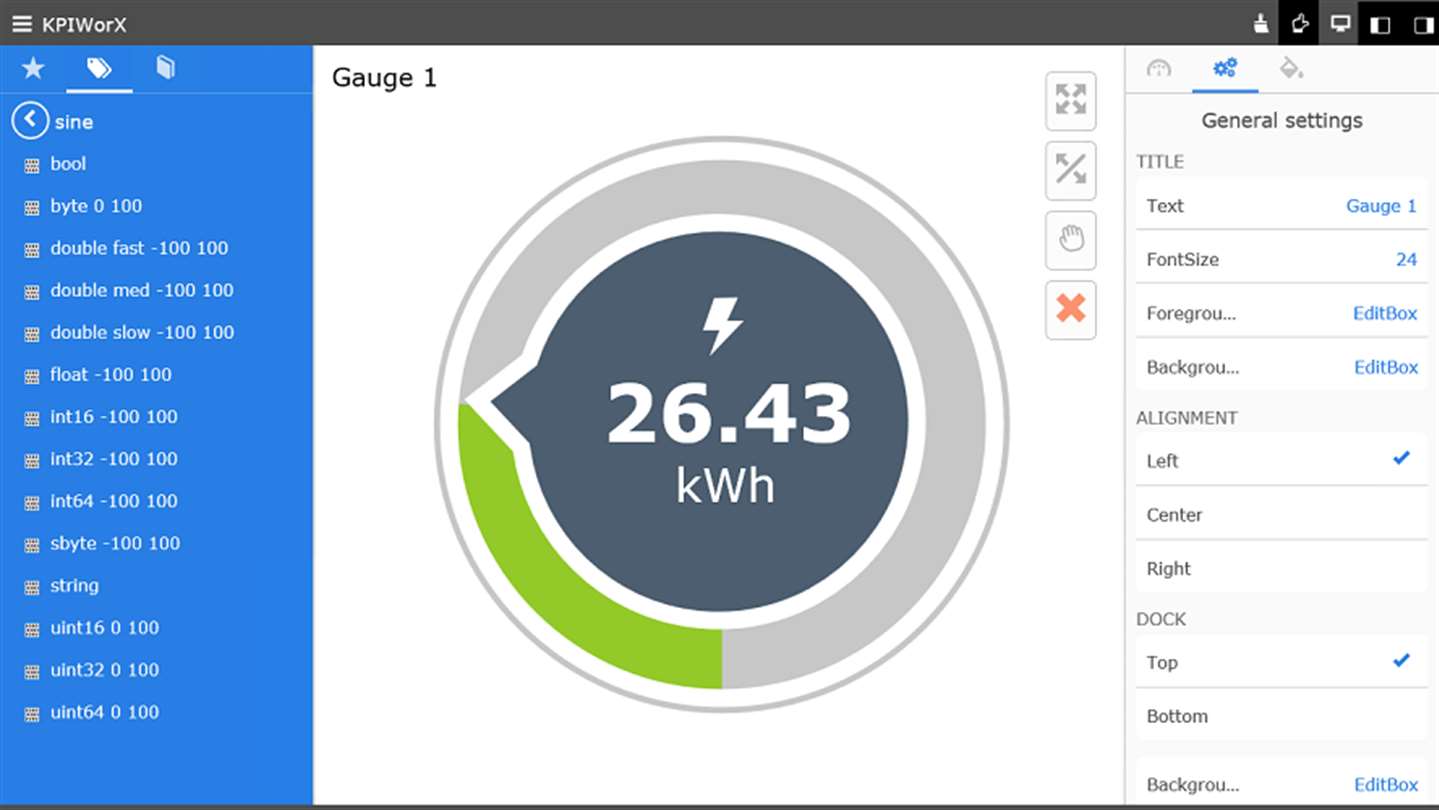This screenshot has height=810, width=1439.
Task: Open the paint bucket appearance tab
Action: (x=1291, y=68)
